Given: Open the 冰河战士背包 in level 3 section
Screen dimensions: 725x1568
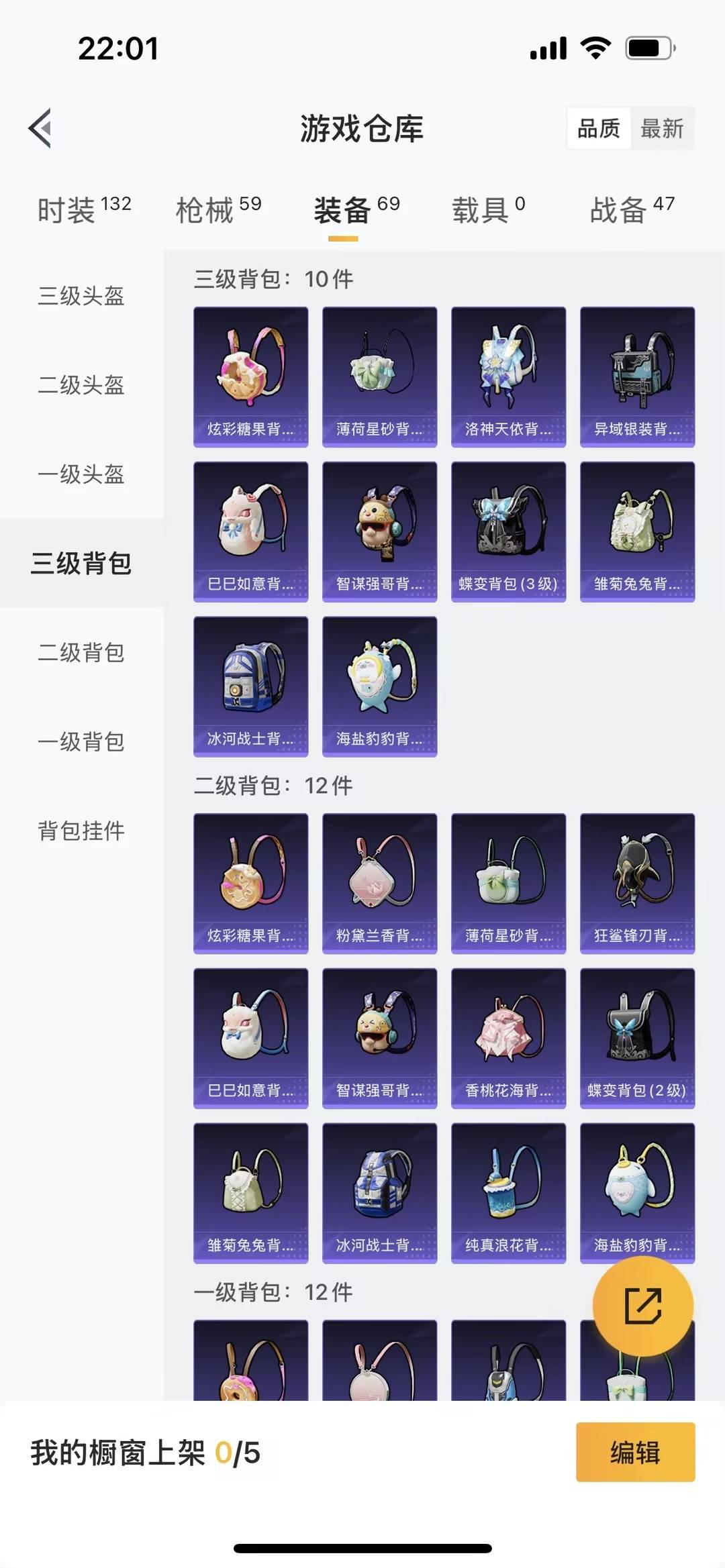Looking at the screenshot, I should click(x=250, y=684).
